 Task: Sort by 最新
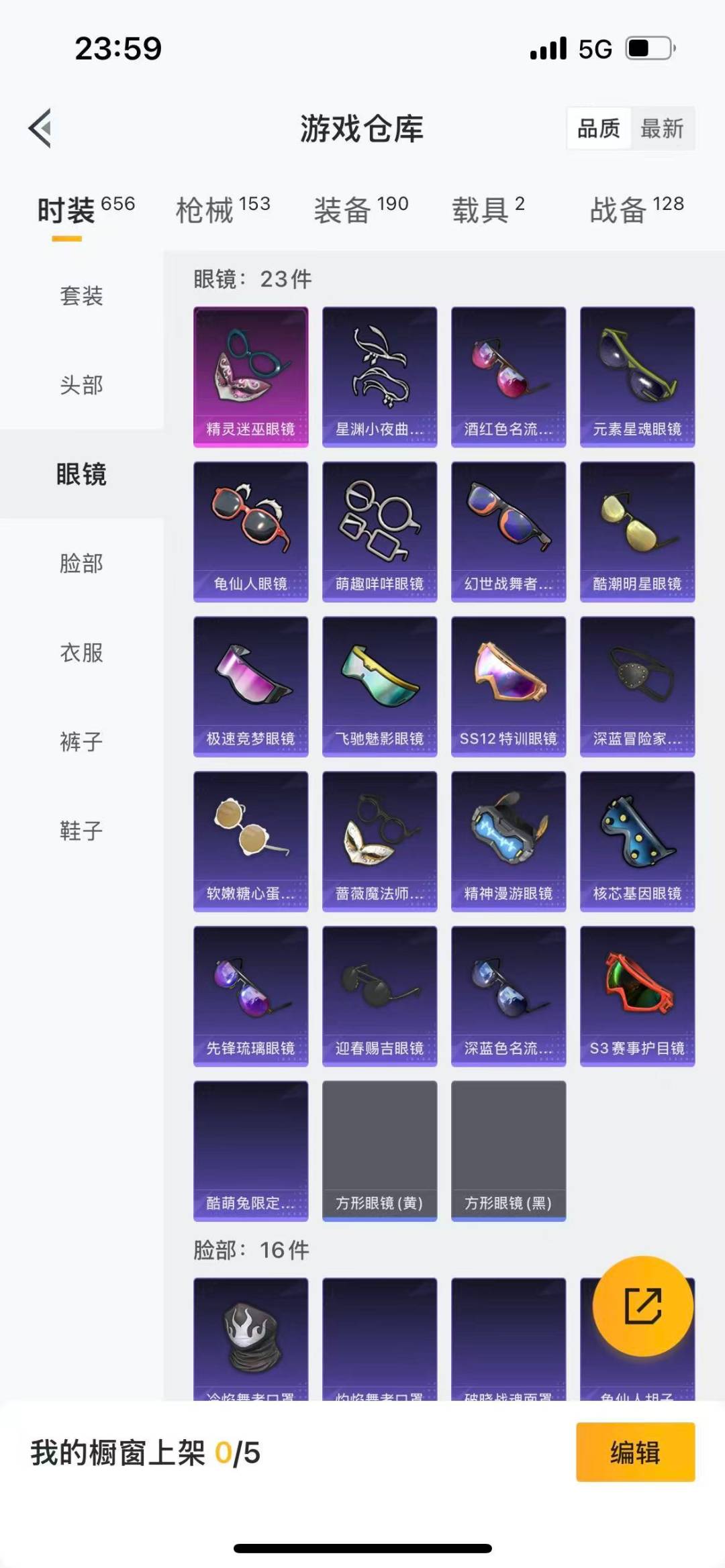point(661,128)
